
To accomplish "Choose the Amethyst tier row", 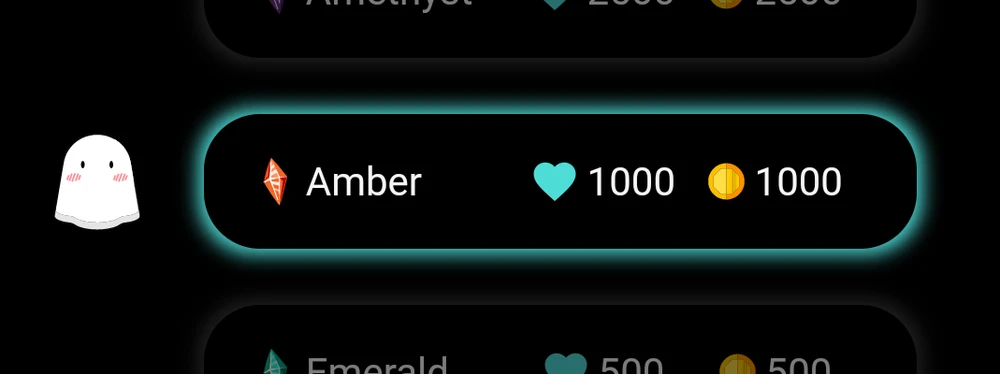I will (x=560, y=26).
